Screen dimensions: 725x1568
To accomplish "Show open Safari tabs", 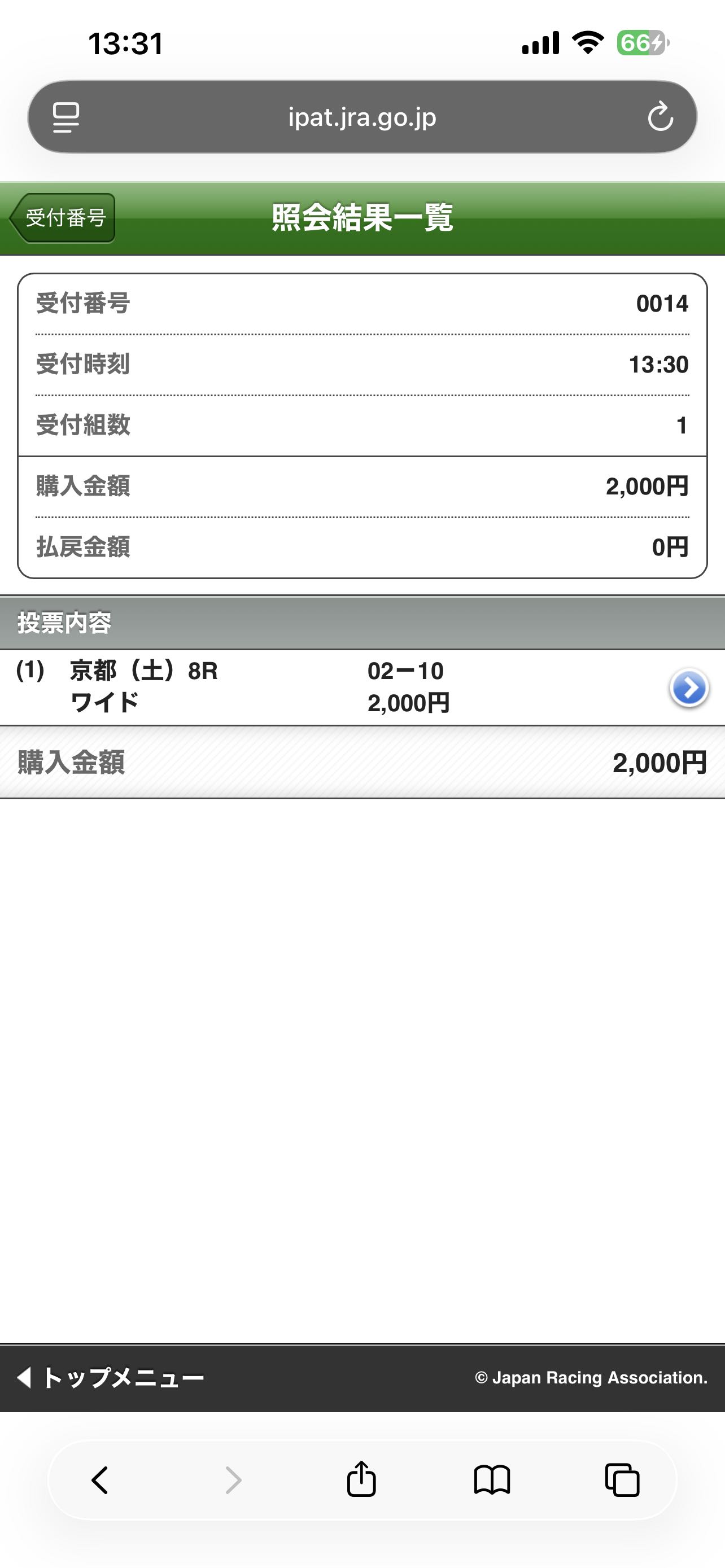I will click(x=622, y=1480).
